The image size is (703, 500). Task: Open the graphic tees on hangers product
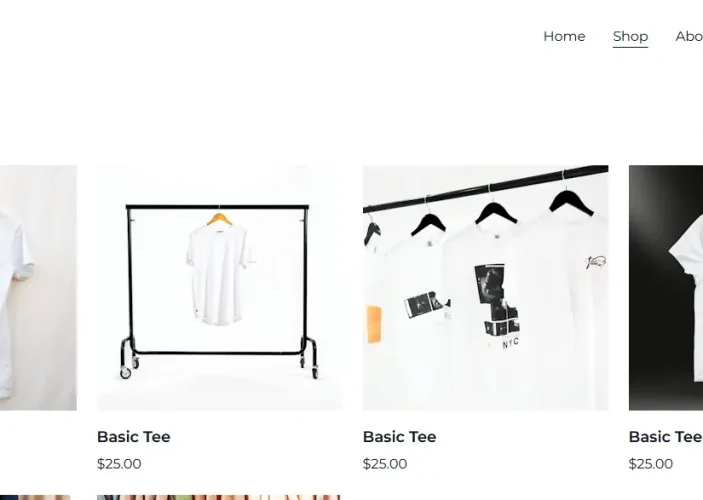coord(485,287)
